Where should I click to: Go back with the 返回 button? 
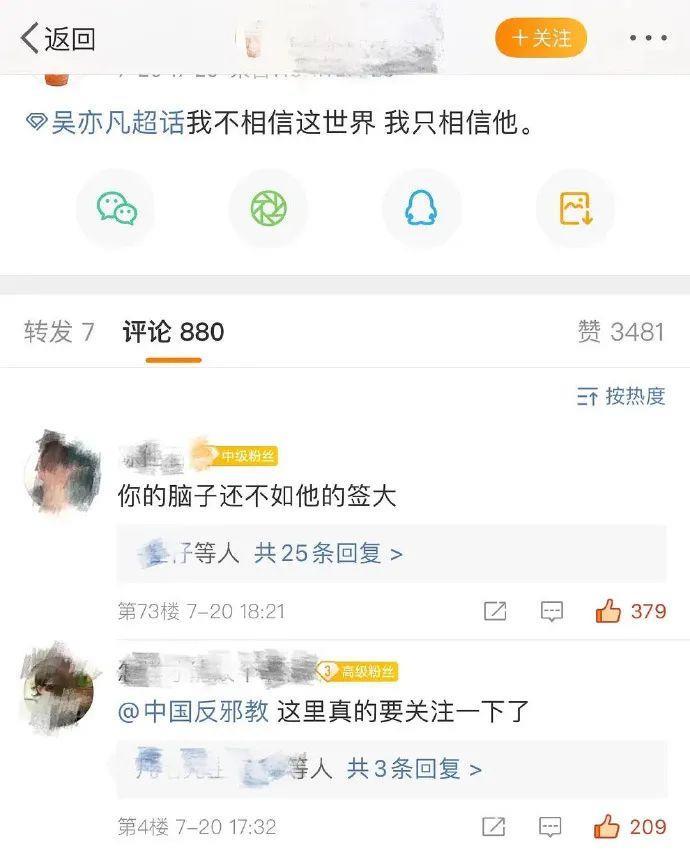pos(58,39)
